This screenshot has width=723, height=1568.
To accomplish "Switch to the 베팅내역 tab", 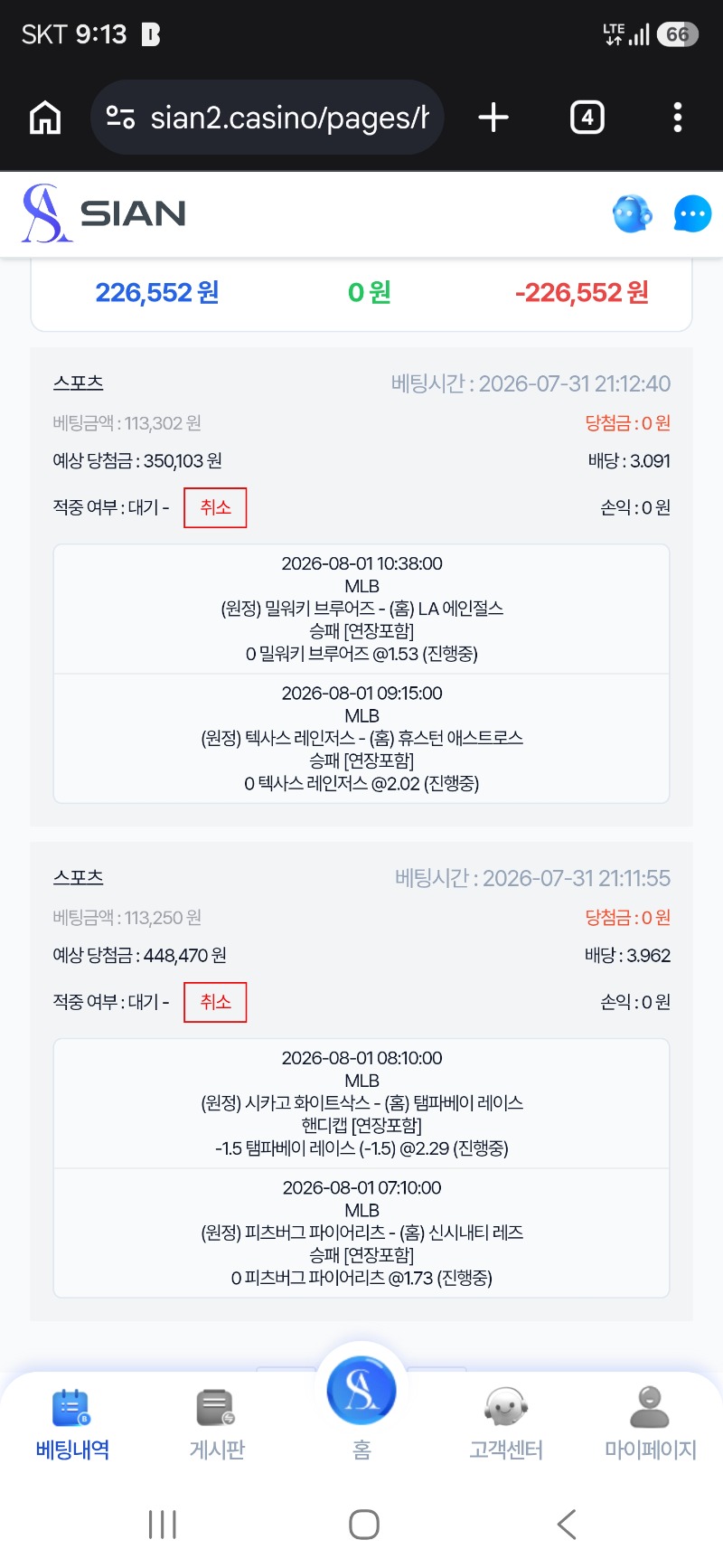I will [72, 1425].
